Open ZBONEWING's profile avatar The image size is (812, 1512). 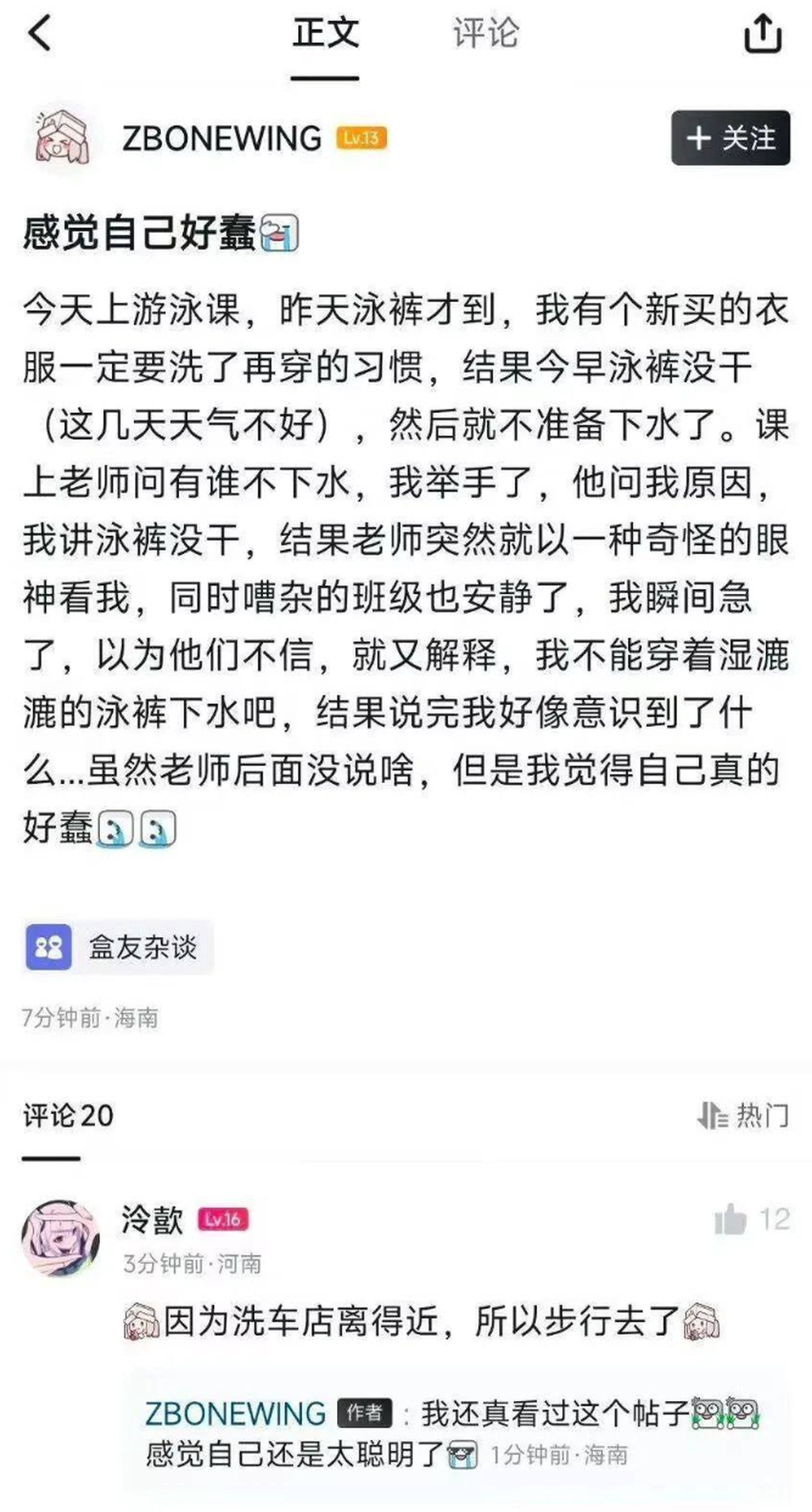[62, 138]
